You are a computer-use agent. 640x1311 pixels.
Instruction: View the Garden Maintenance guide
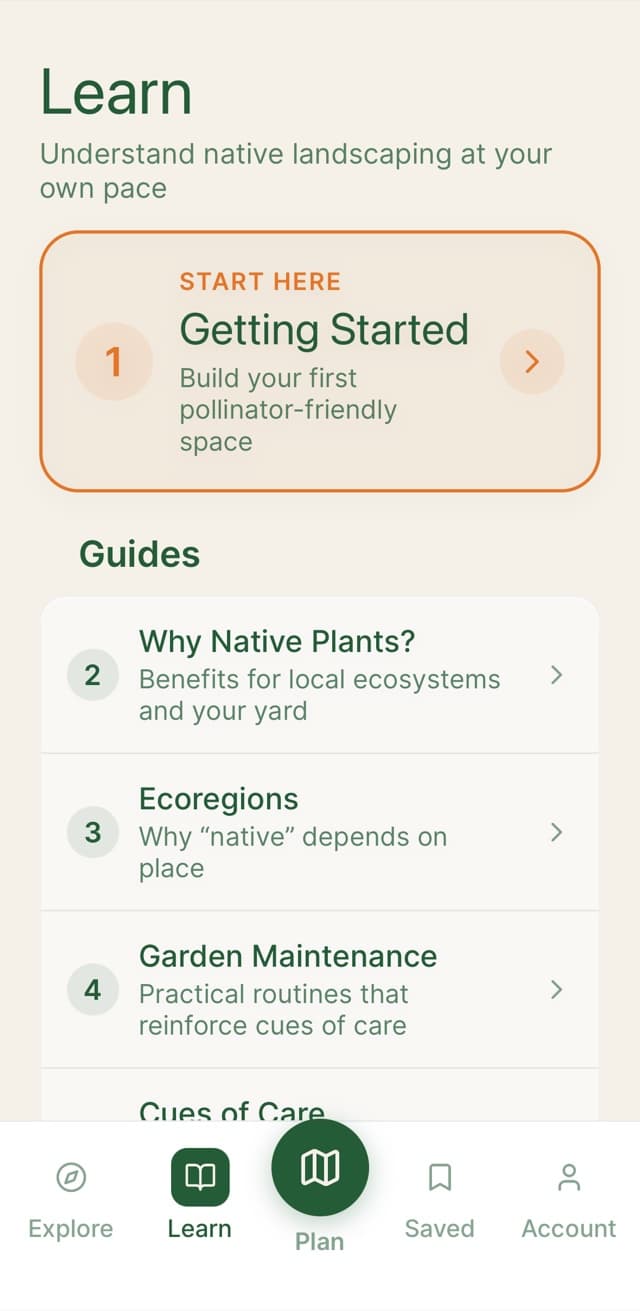pos(320,990)
